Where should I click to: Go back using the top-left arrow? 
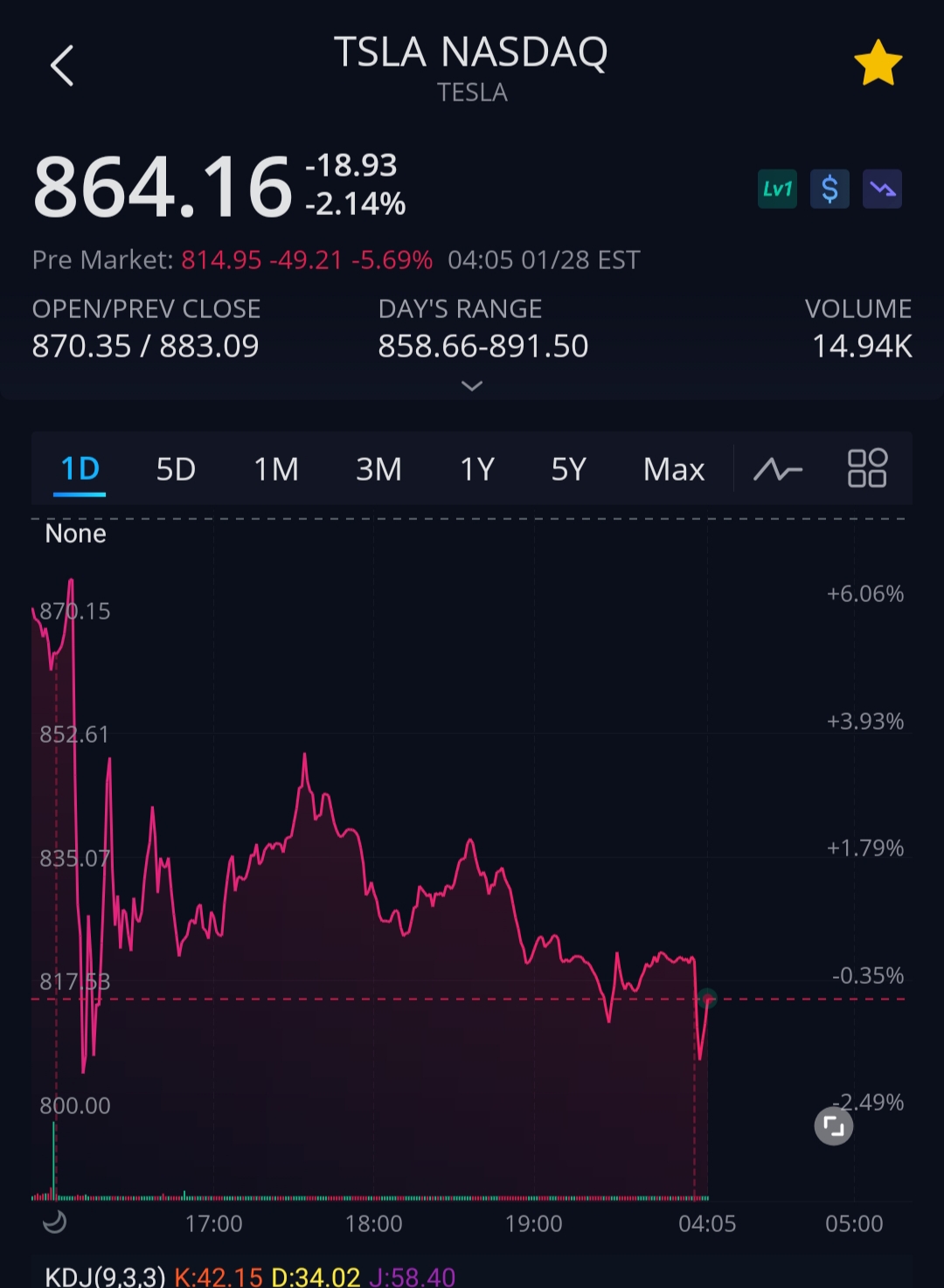tap(62, 66)
